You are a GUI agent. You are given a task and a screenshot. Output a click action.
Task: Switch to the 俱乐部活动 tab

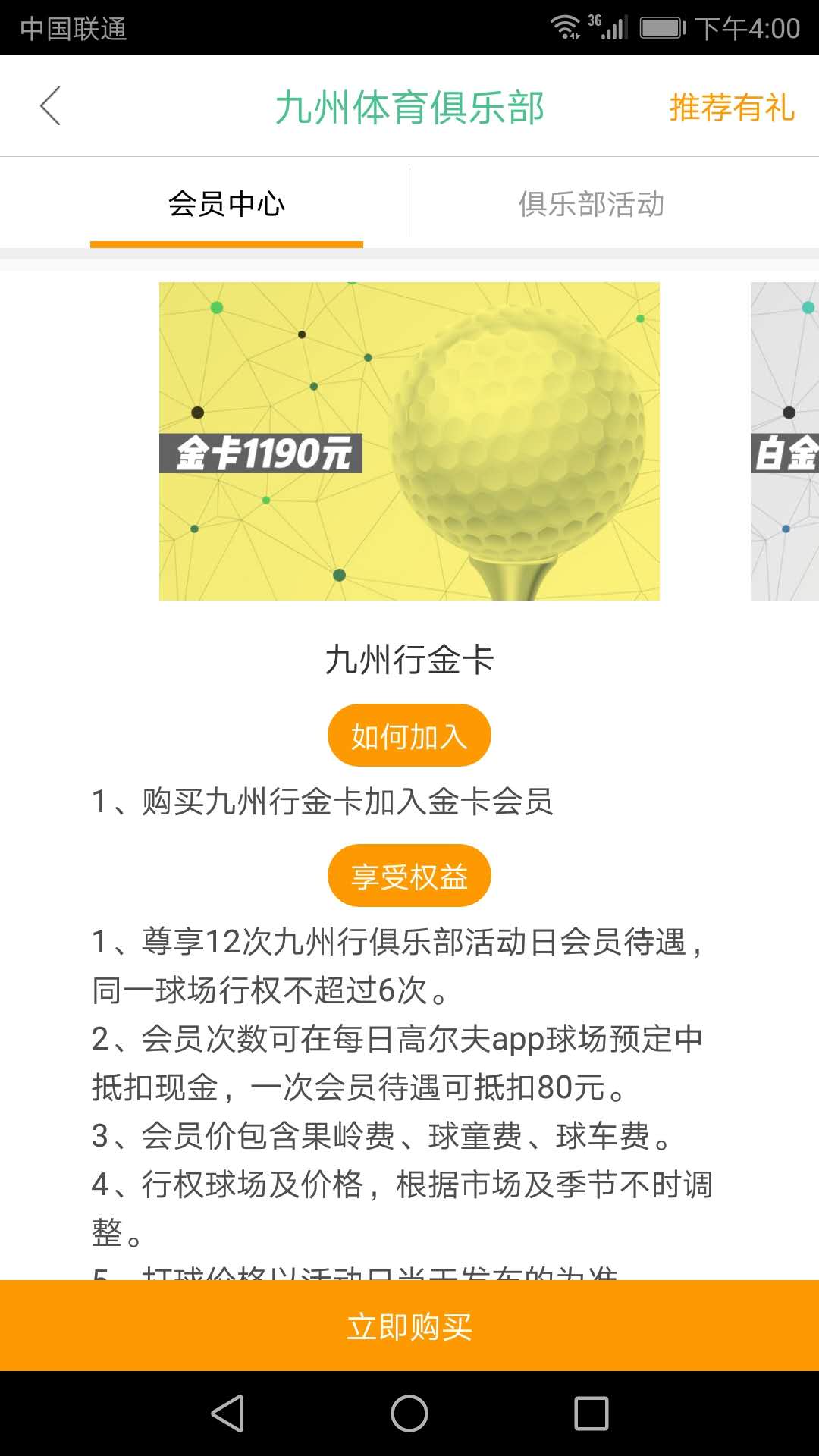591,204
